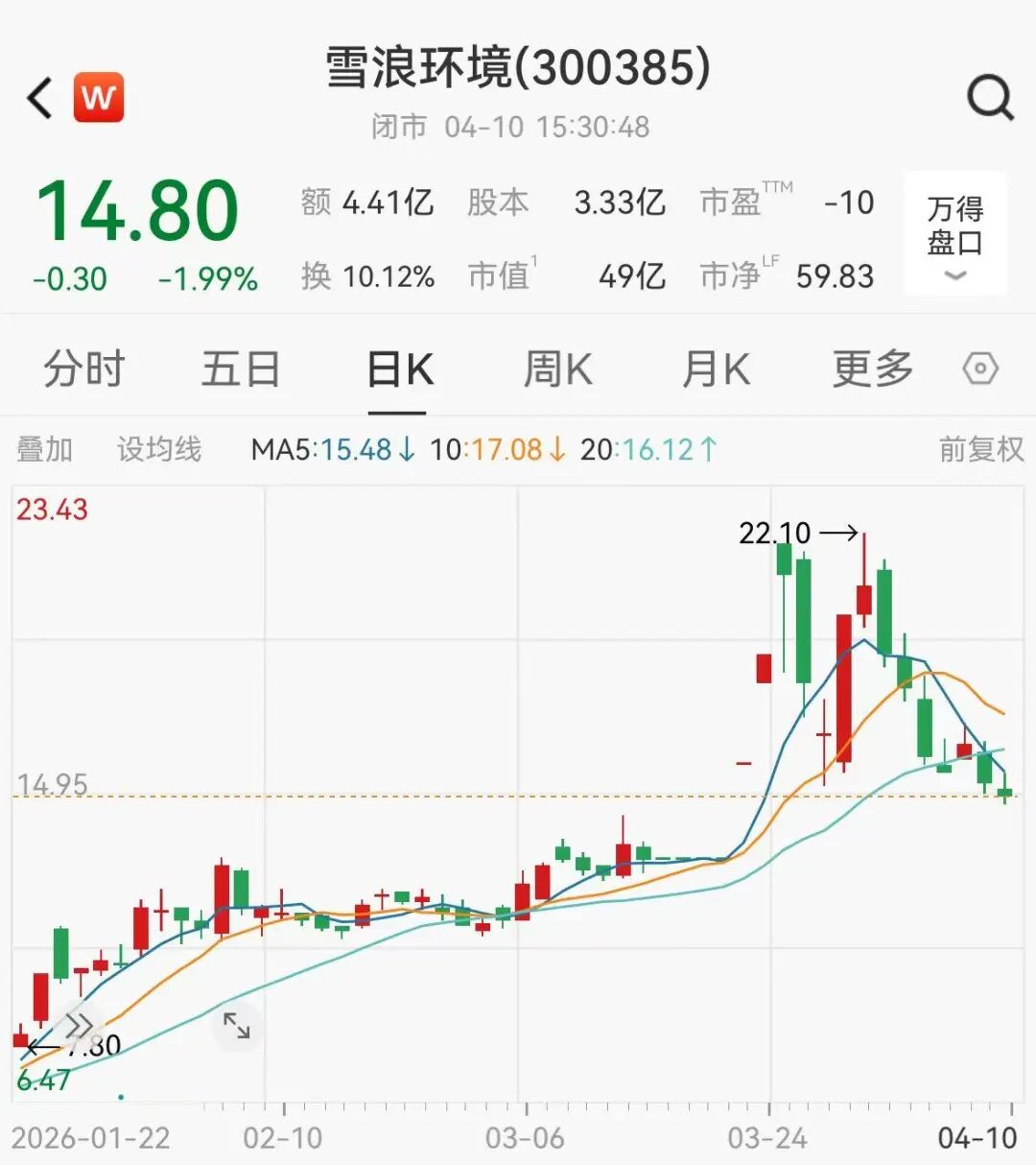Click the diagonal expand-chart arrows icon
Screen dimensions: 1036x1165
(235, 1025)
